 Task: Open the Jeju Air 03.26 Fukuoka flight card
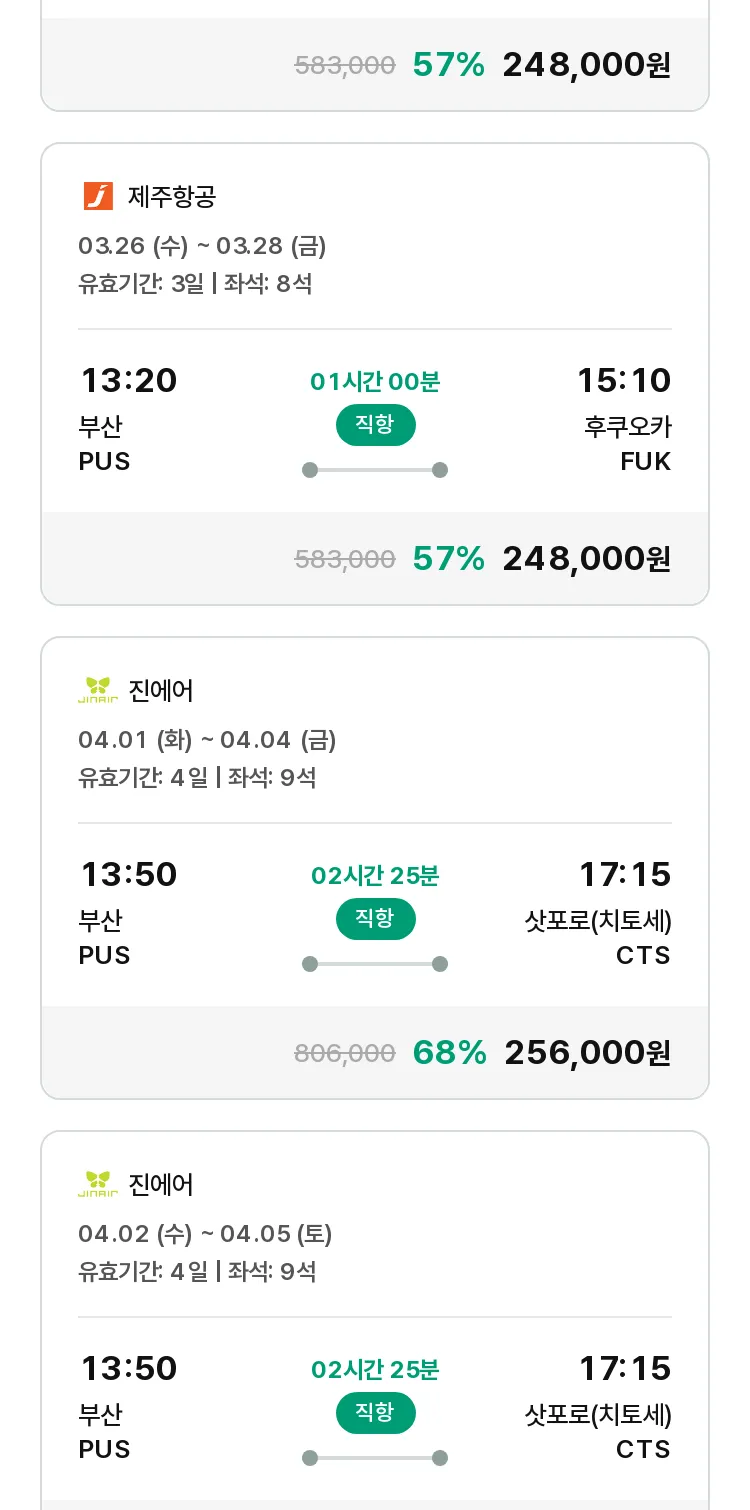375,374
